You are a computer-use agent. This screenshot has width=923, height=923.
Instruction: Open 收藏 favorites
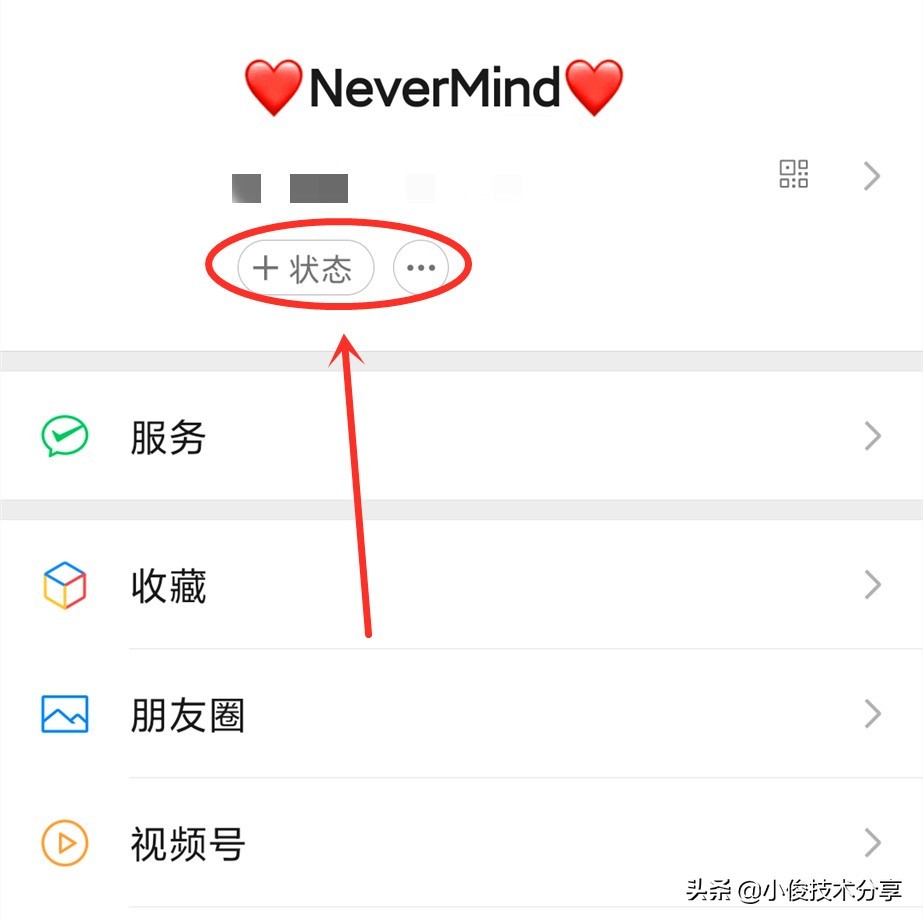460,585
